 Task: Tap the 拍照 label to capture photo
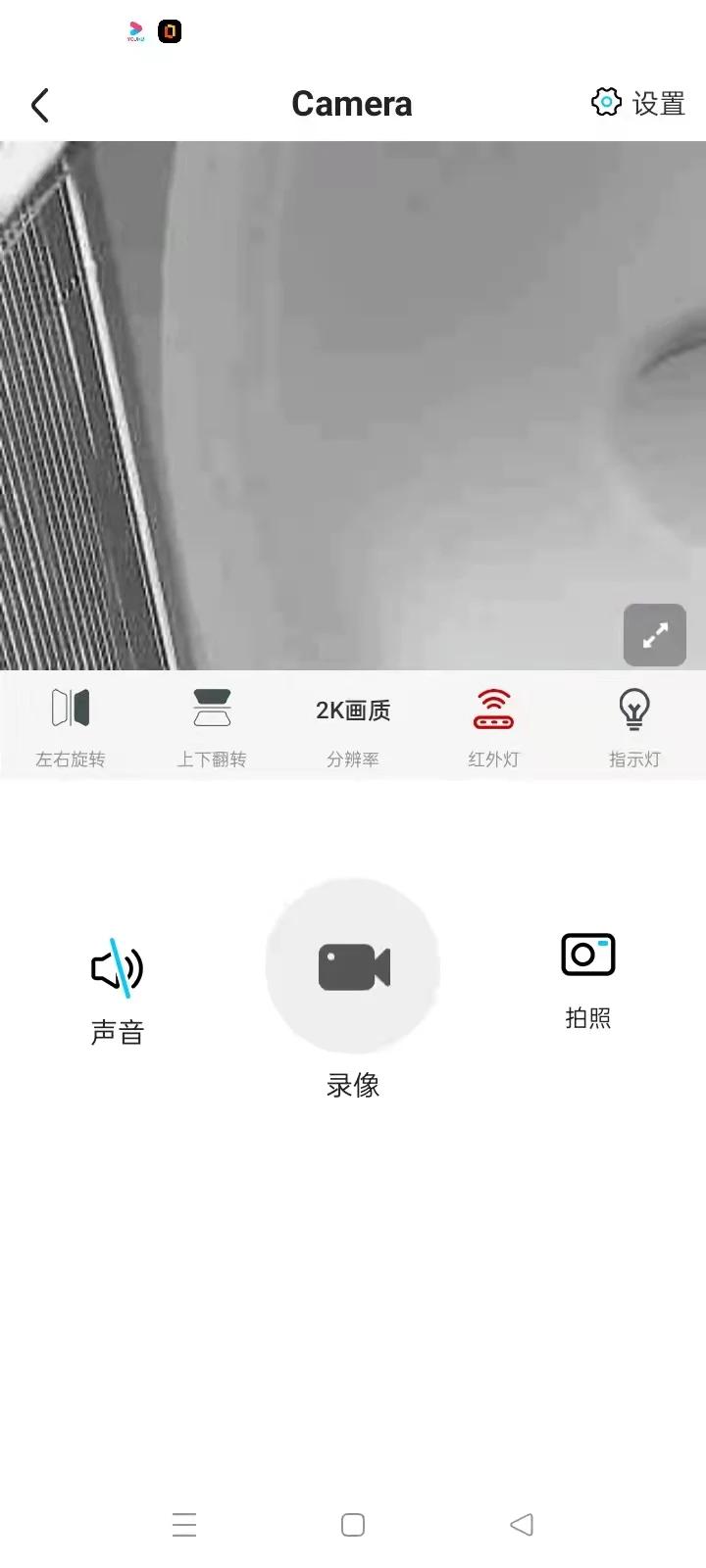(x=586, y=1018)
